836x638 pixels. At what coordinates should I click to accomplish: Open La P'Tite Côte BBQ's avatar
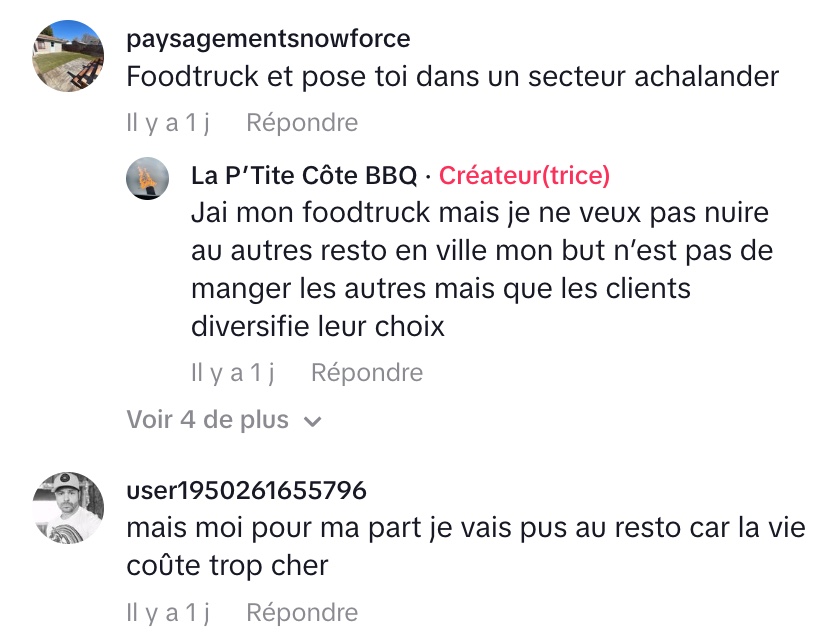(x=148, y=179)
